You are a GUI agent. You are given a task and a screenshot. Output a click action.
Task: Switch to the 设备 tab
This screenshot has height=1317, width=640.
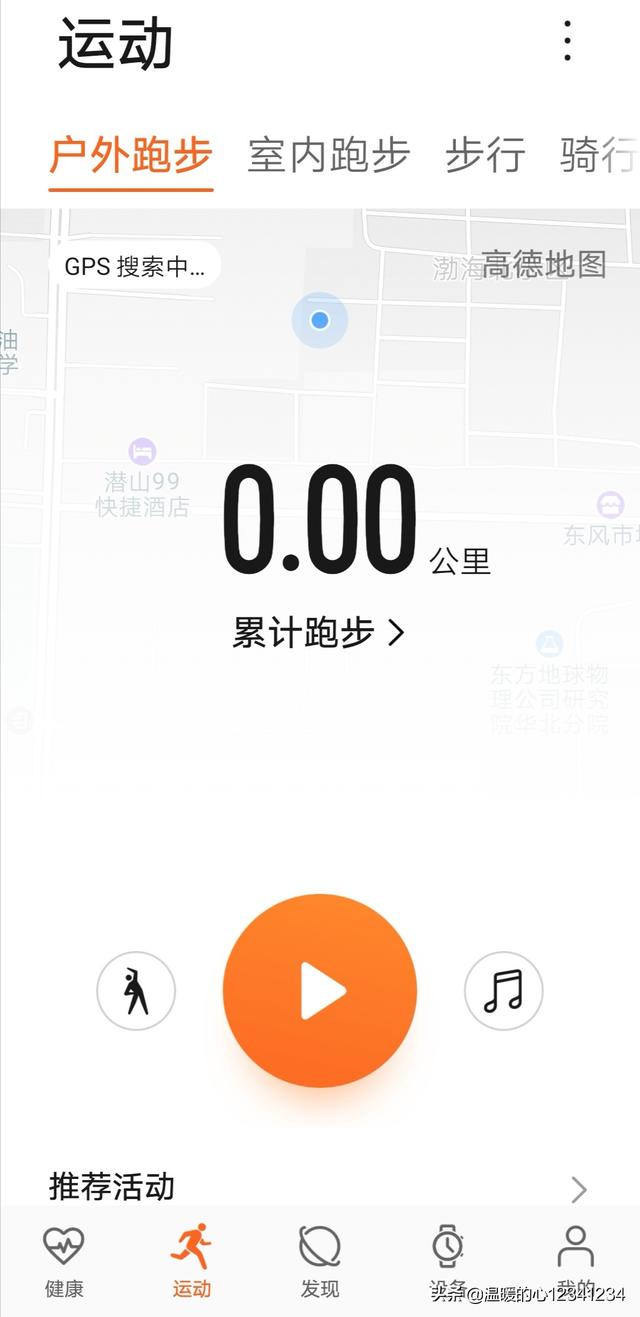(x=448, y=1260)
